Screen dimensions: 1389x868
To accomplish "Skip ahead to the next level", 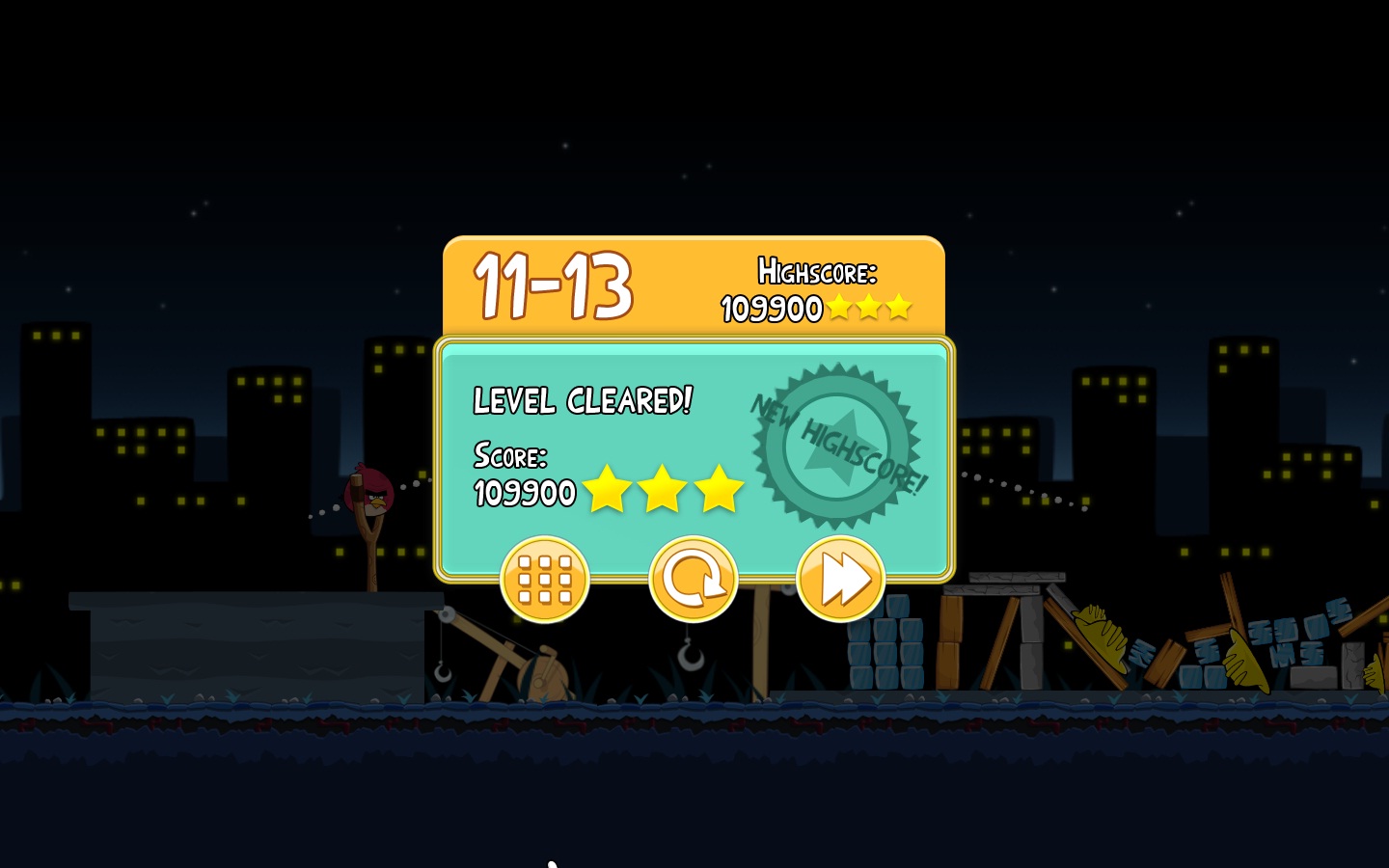I will pos(840,579).
